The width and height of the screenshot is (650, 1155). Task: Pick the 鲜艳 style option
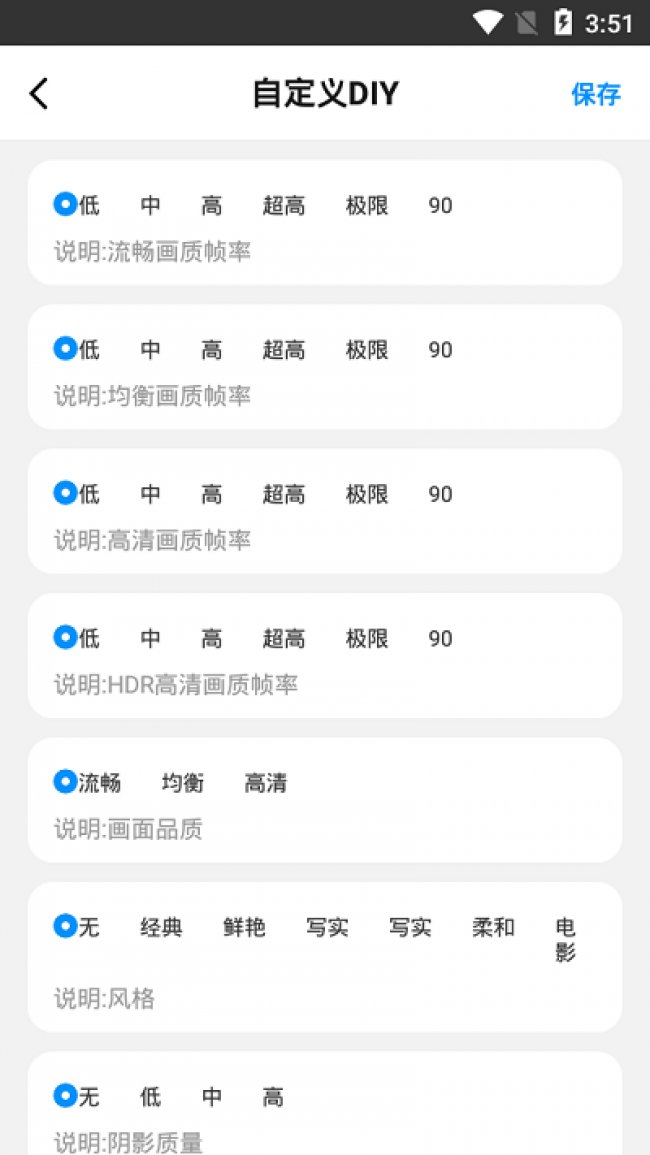[x=244, y=928]
